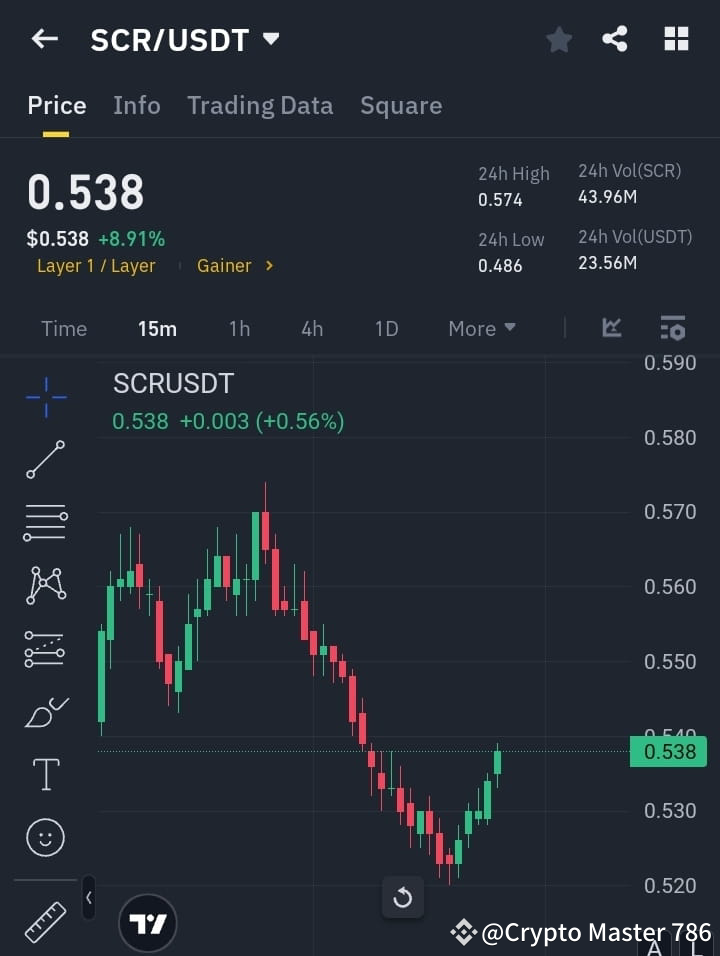
Task: Open the emoji sticker tool
Action: (x=44, y=837)
